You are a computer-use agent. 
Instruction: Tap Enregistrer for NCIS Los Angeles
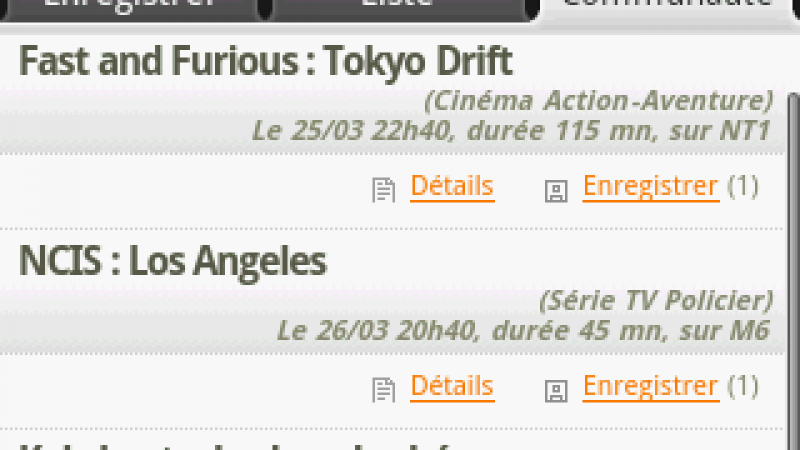click(650, 386)
